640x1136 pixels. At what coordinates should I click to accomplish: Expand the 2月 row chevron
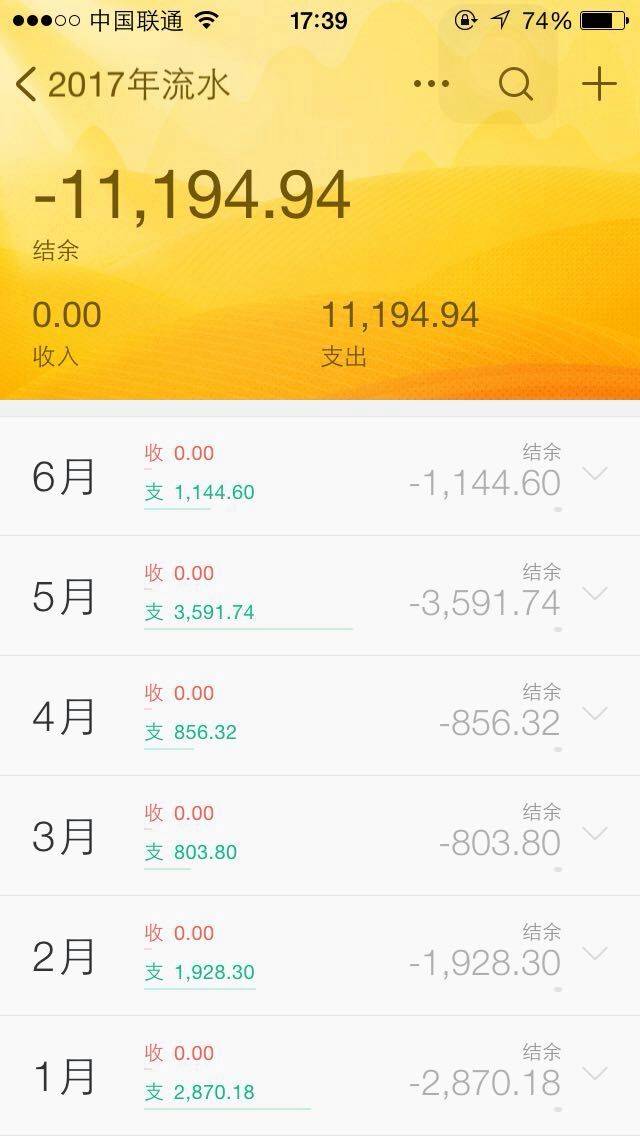coord(595,953)
